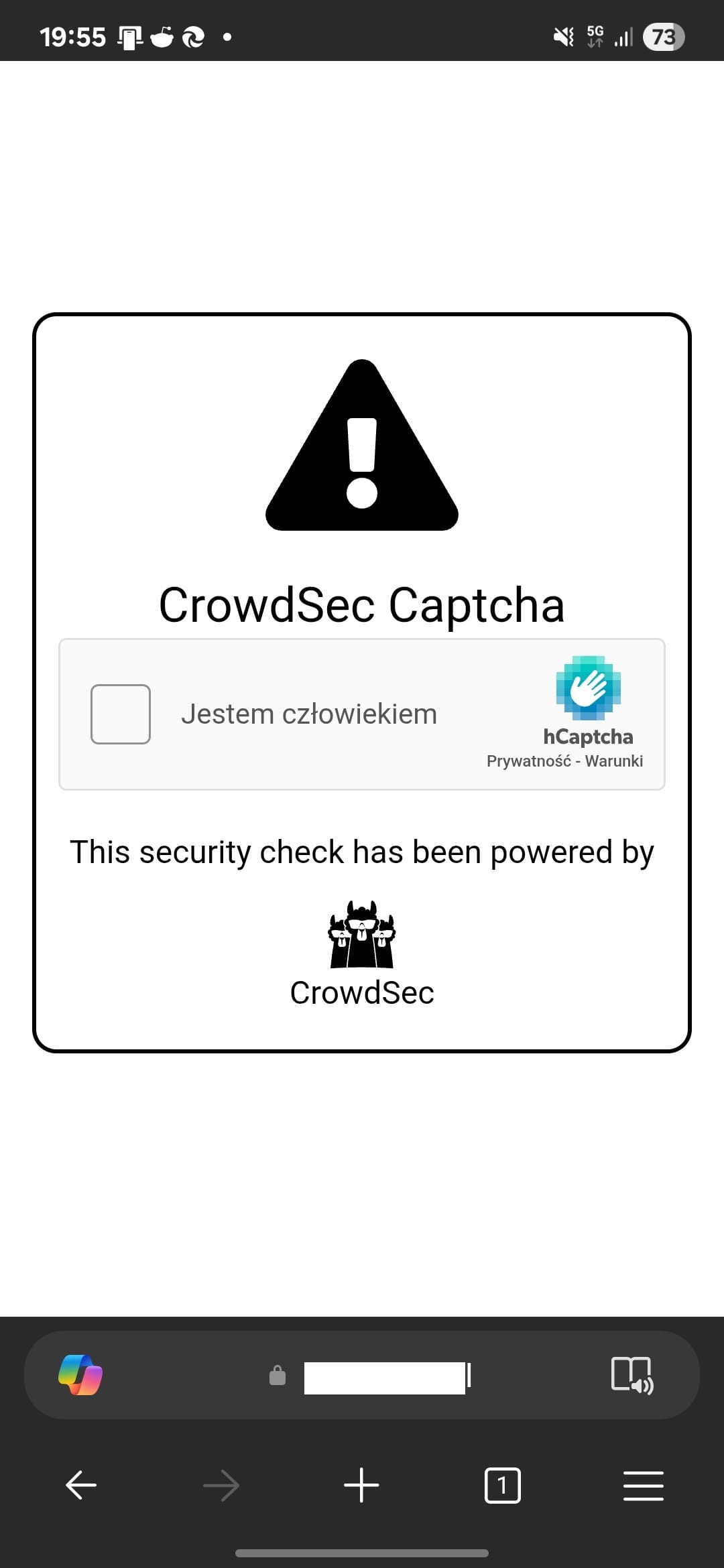Go back to the previous page
Screen dimensions: 724x1568
81,1485
